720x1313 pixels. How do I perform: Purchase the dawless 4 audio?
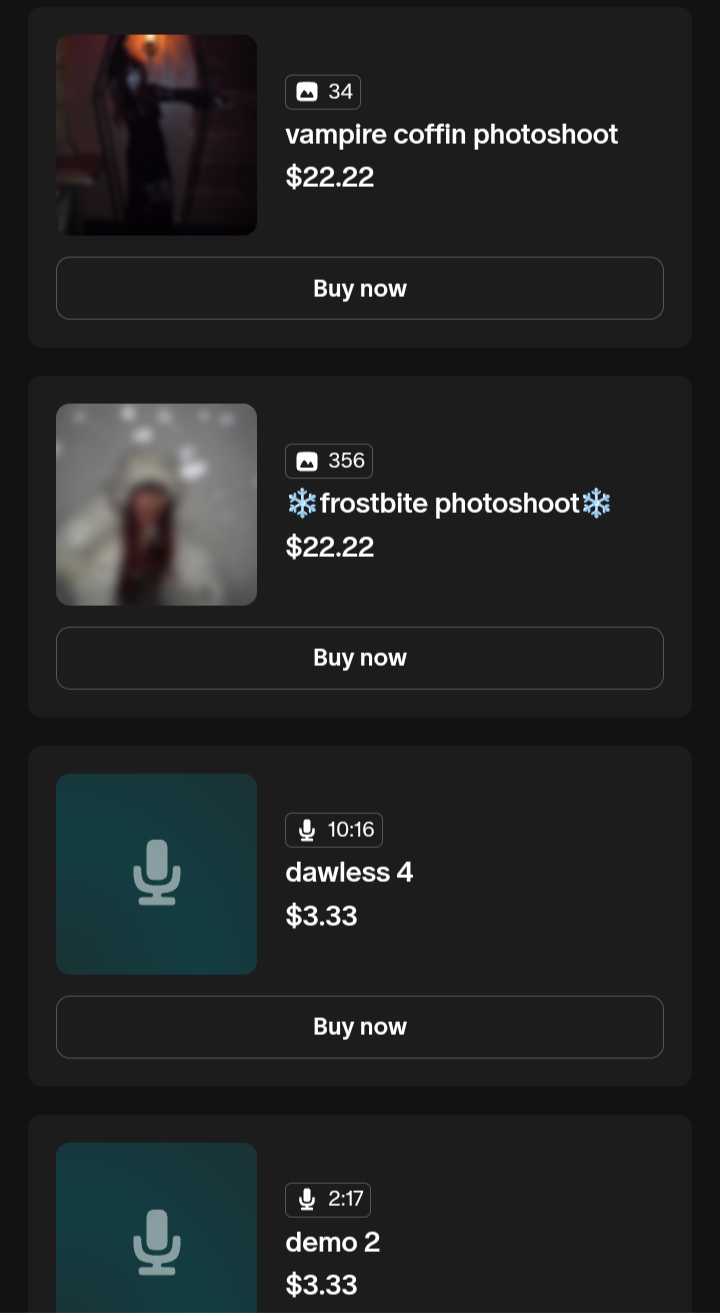pos(360,1027)
